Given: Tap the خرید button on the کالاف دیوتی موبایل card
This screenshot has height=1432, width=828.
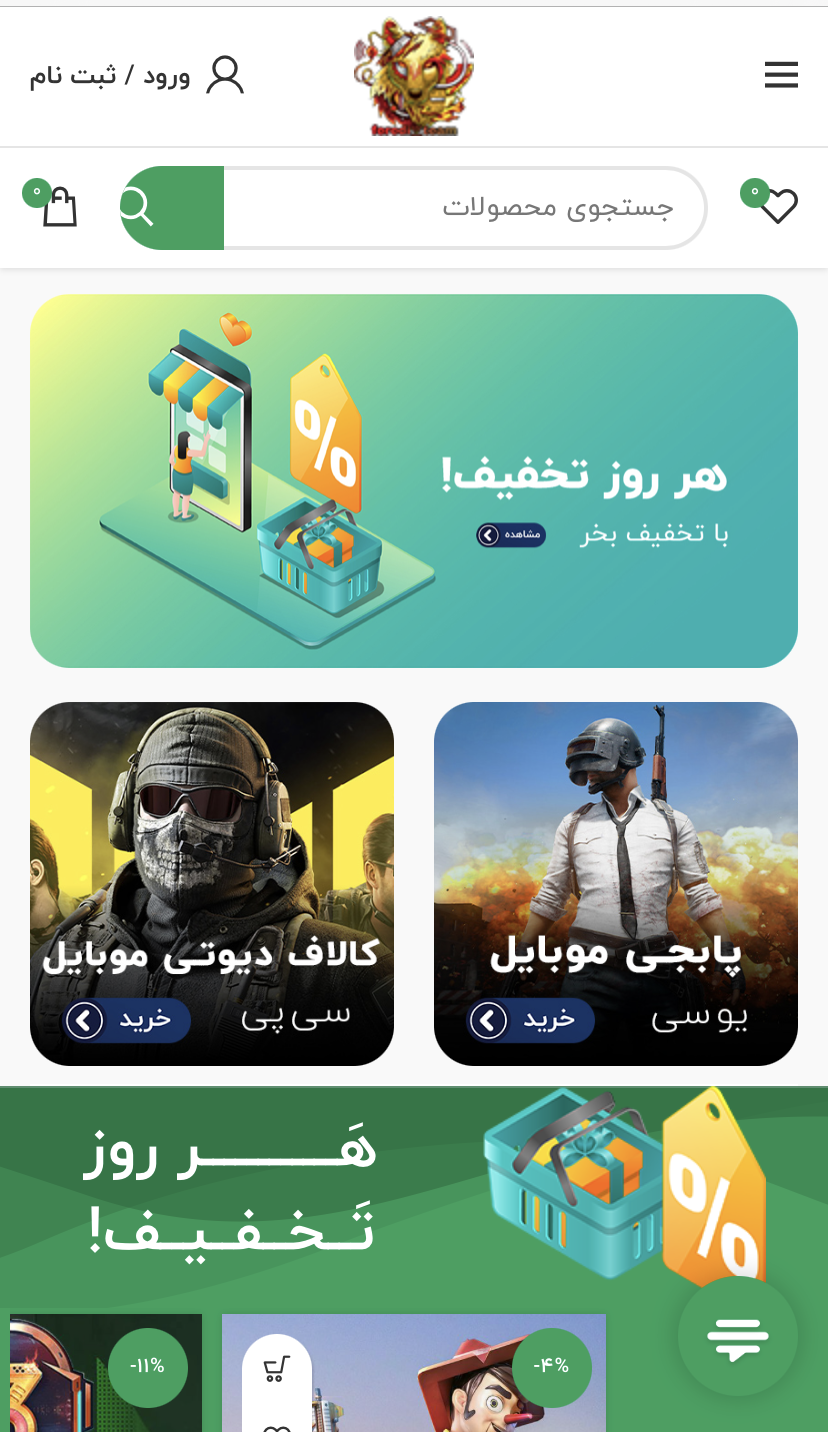Looking at the screenshot, I should pos(127,1020).
